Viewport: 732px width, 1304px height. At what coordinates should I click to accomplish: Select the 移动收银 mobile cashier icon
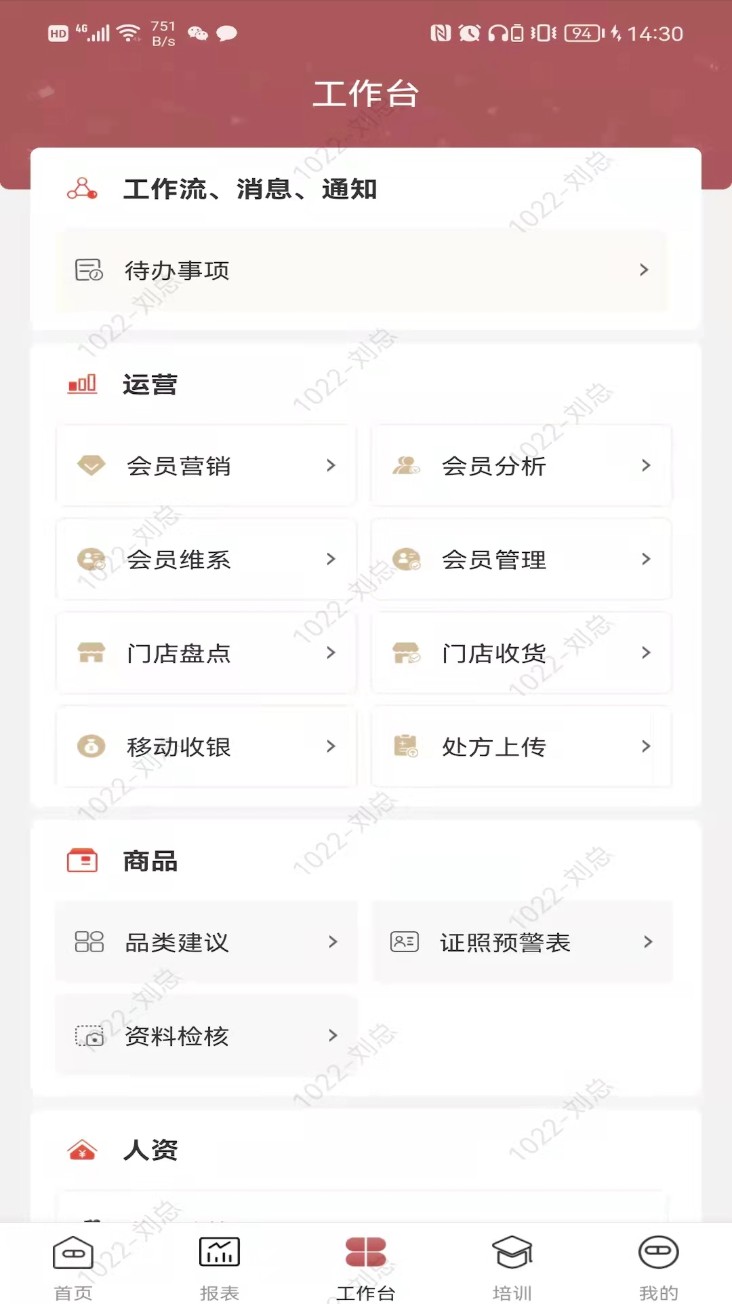(91, 747)
